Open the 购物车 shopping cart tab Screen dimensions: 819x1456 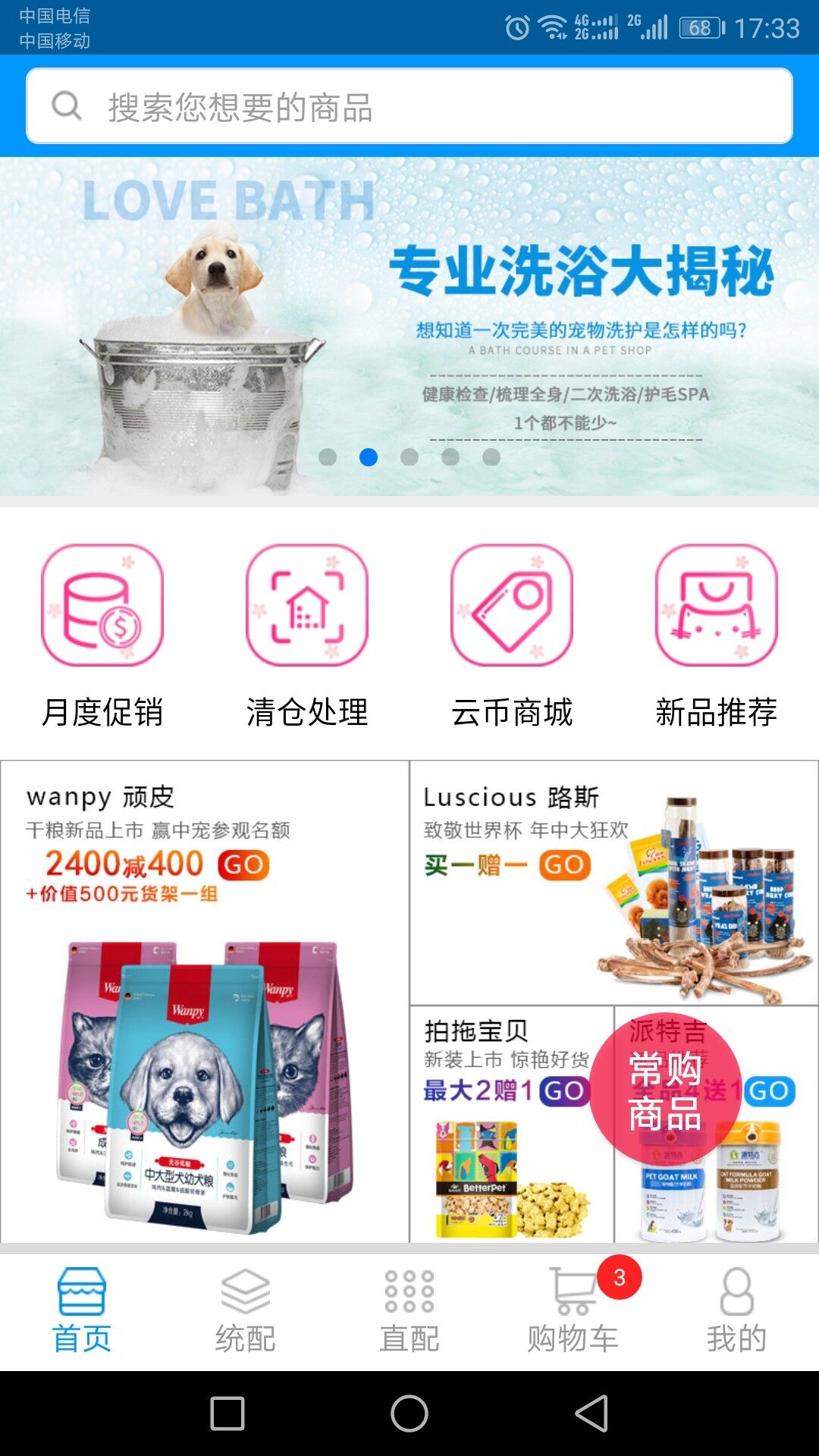[x=573, y=1310]
